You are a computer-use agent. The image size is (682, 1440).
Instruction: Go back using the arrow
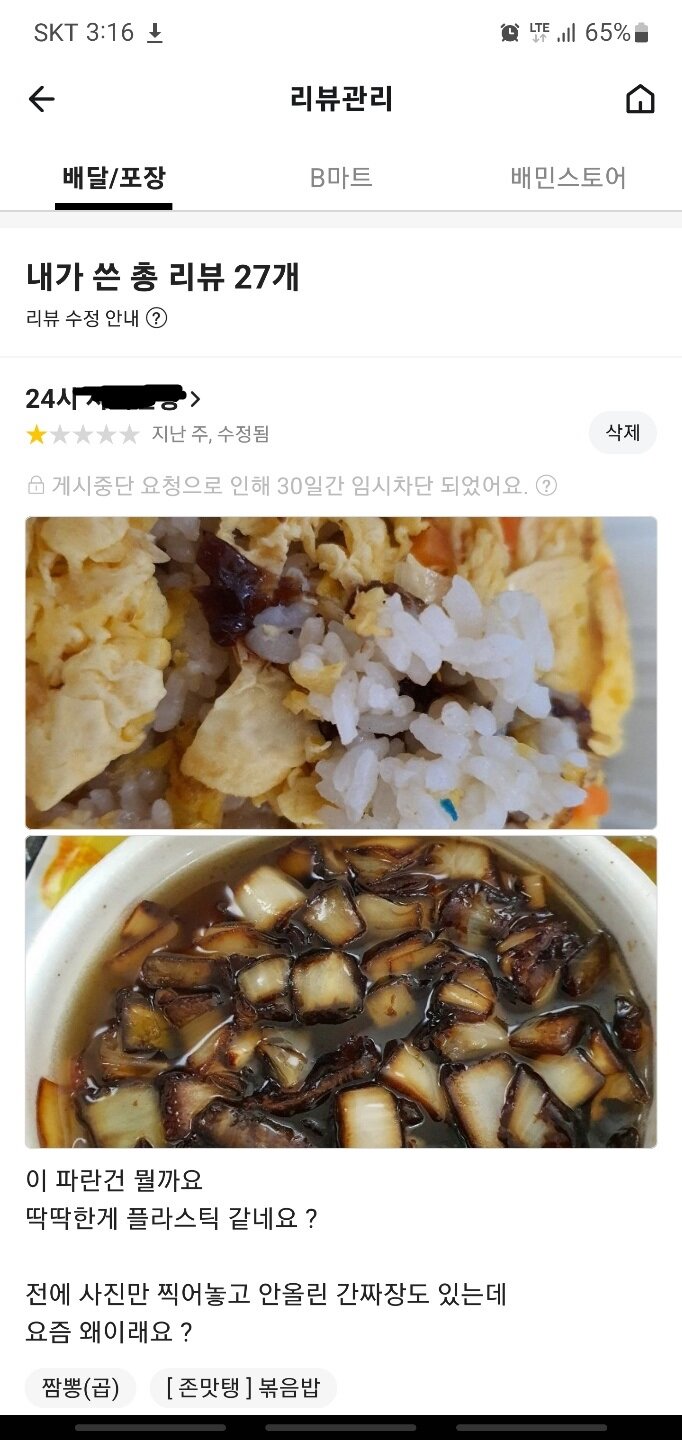pos(41,99)
